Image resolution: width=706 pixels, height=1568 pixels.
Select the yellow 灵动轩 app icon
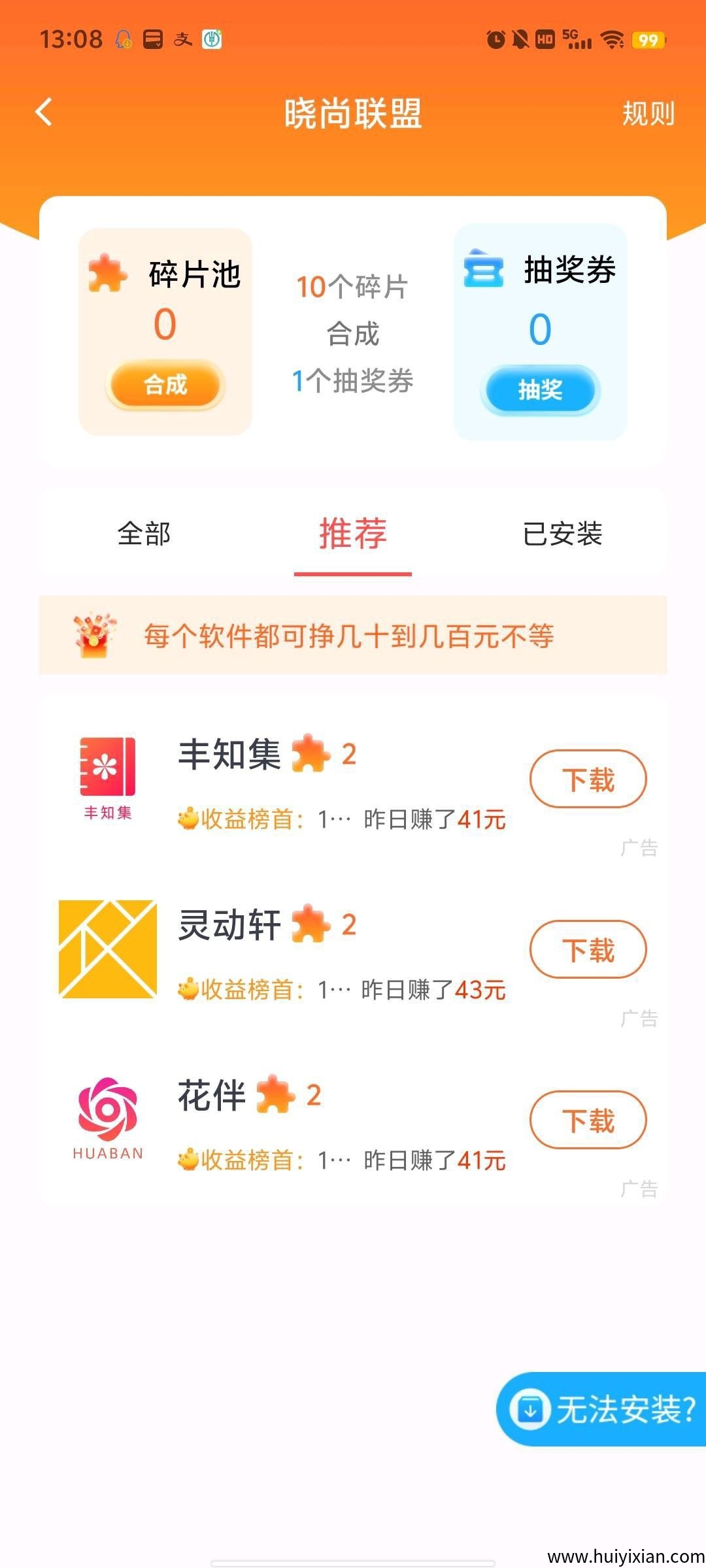tap(108, 947)
